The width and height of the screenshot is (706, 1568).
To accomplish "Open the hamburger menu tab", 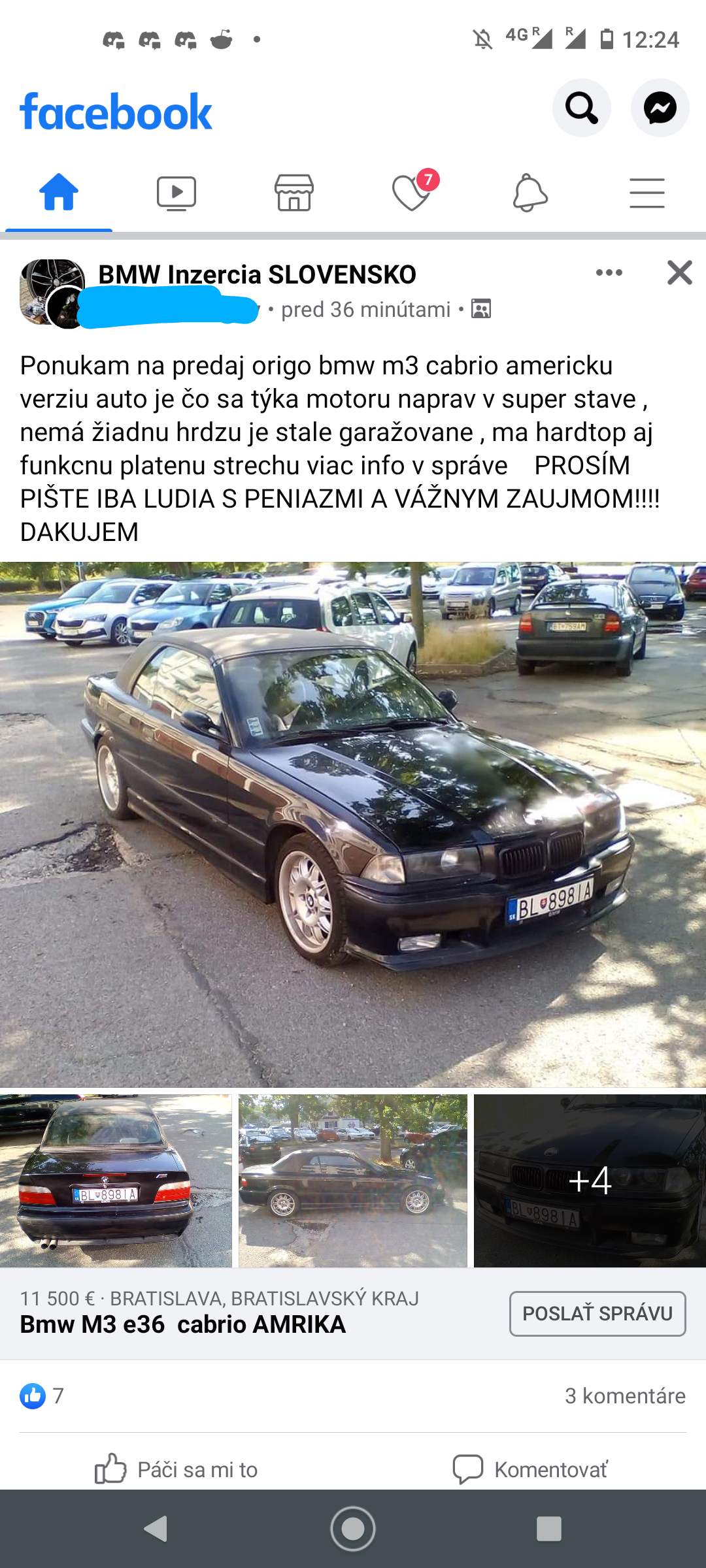I will [x=647, y=193].
